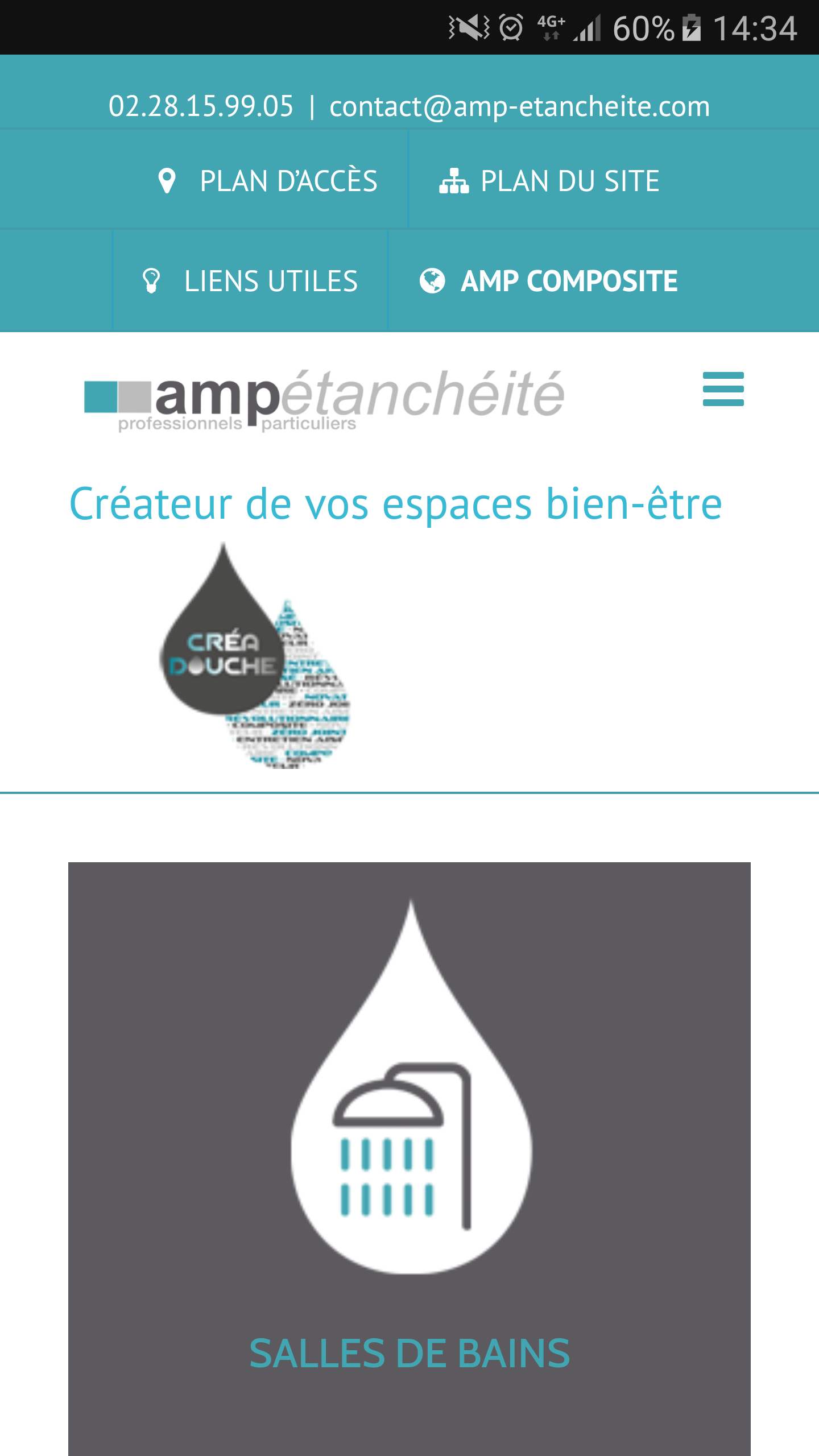This screenshot has width=819, height=1456.
Task: Open the Créa Douche drop image
Action: 255,656
